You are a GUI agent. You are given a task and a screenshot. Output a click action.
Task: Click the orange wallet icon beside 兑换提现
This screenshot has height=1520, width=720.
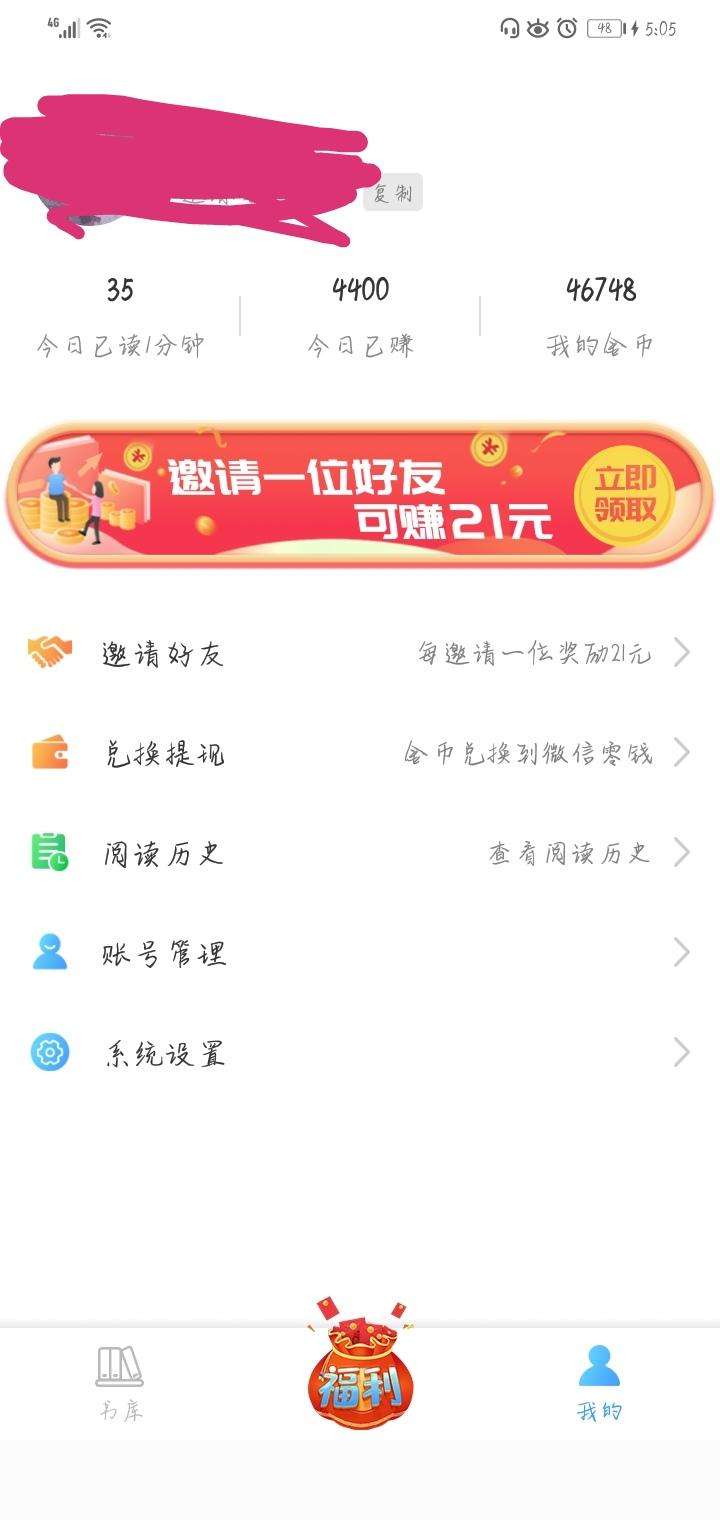click(48, 752)
